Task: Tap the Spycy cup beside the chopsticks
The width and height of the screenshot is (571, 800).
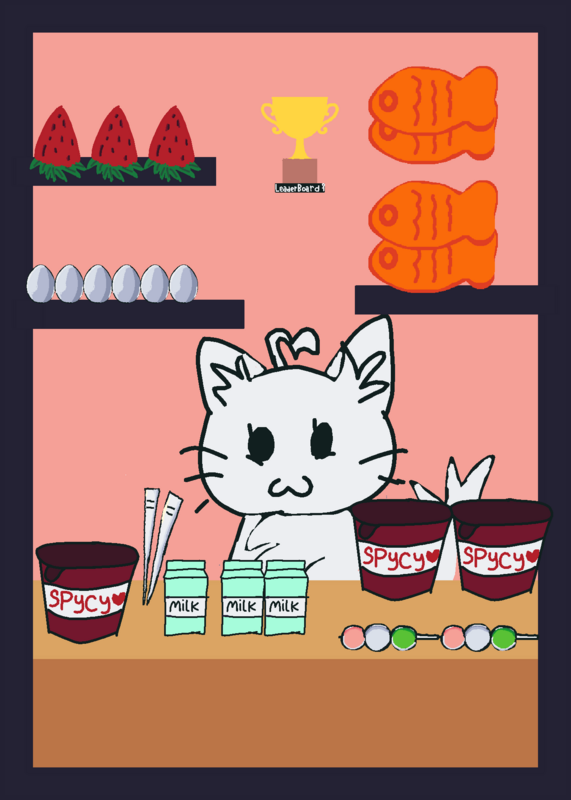Action: click(87, 592)
